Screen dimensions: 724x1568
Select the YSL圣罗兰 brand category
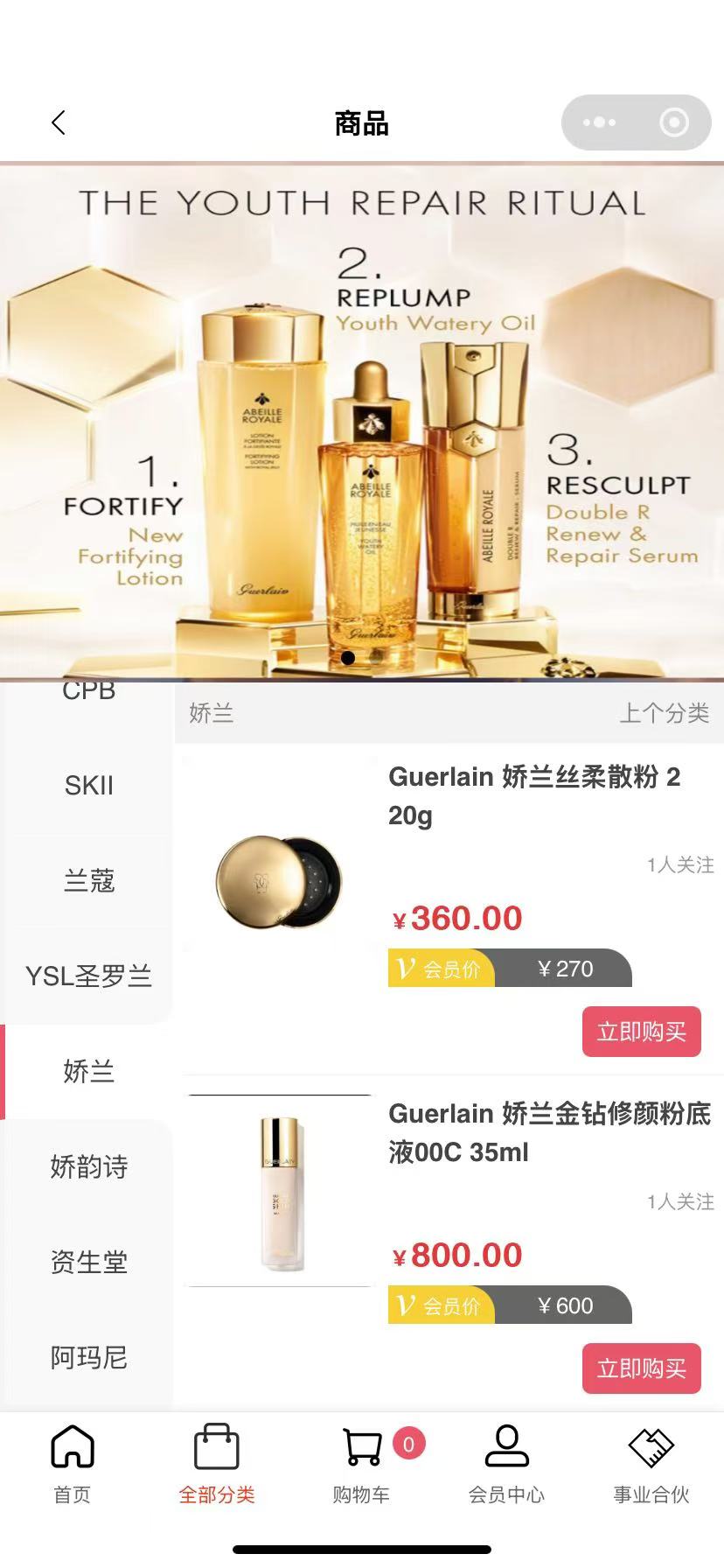coord(88,976)
